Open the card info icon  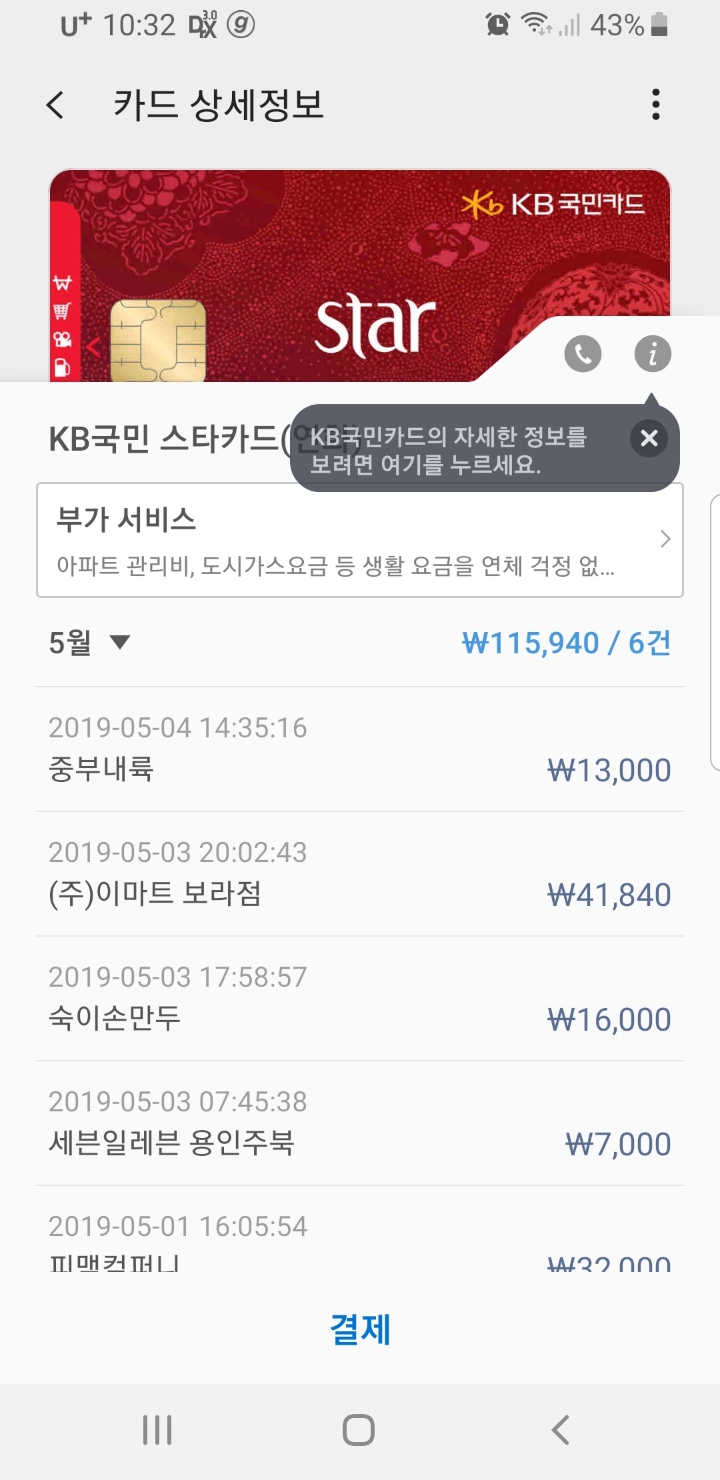[653, 353]
